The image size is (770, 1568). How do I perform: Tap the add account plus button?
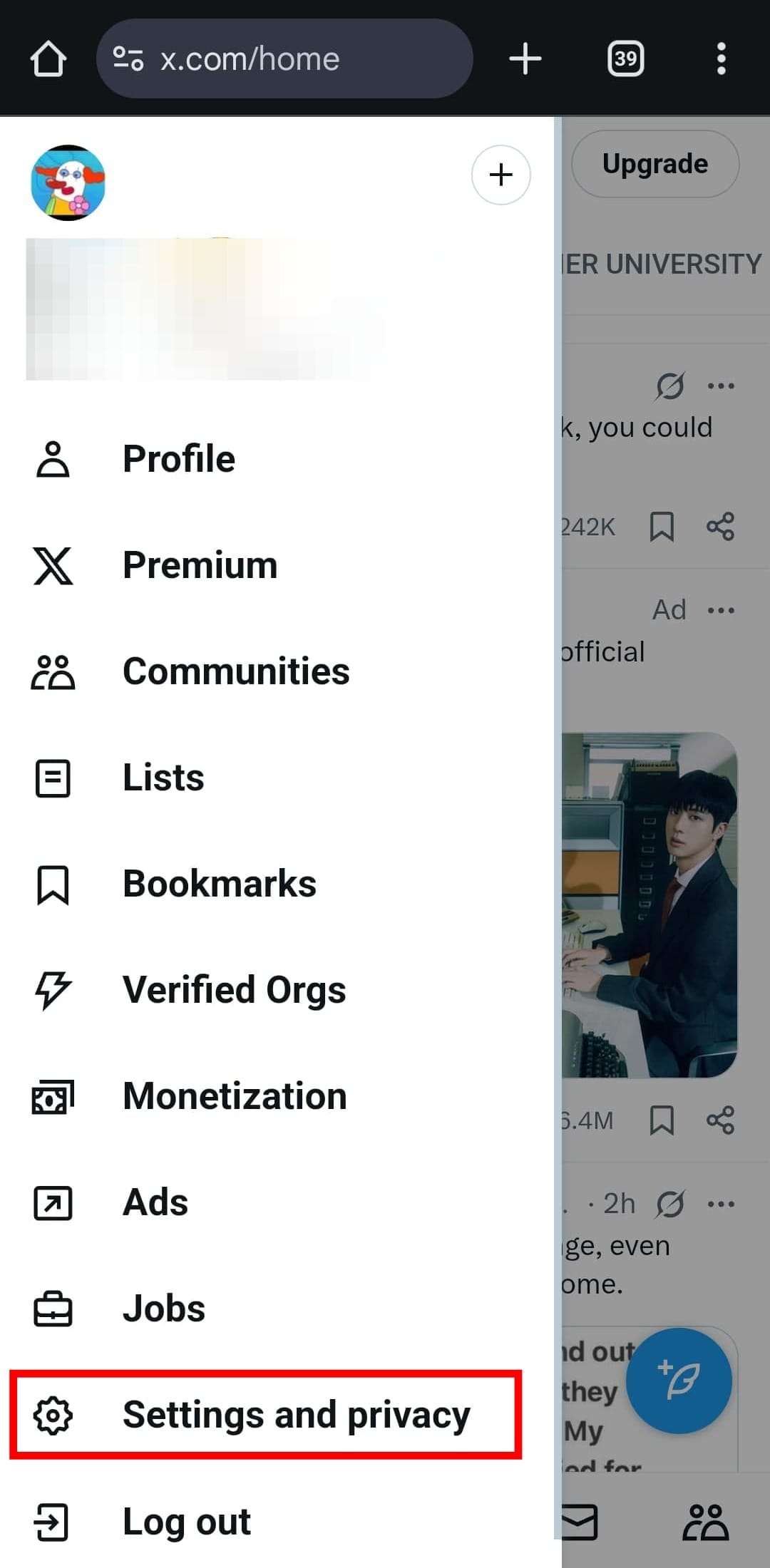[x=500, y=175]
